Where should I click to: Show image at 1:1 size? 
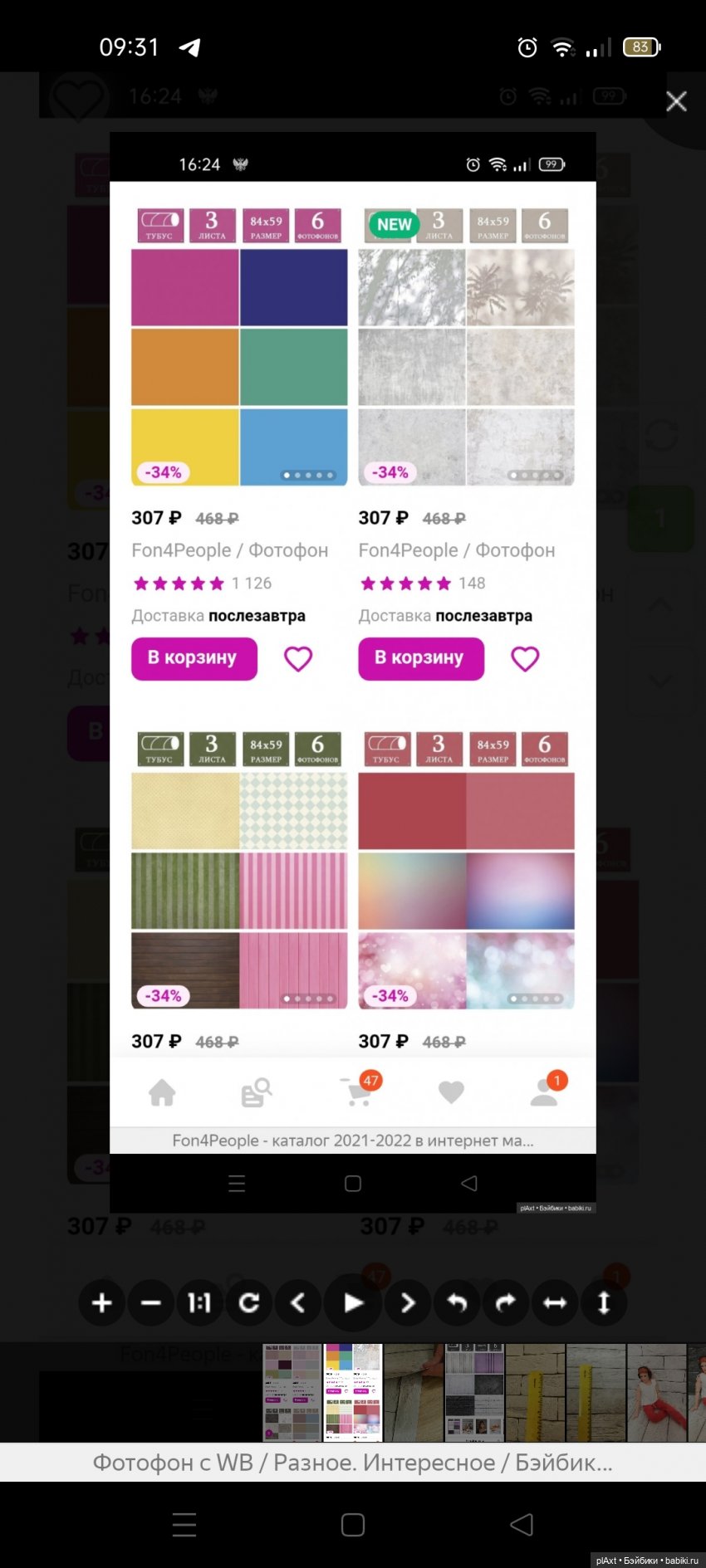click(199, 1303)
